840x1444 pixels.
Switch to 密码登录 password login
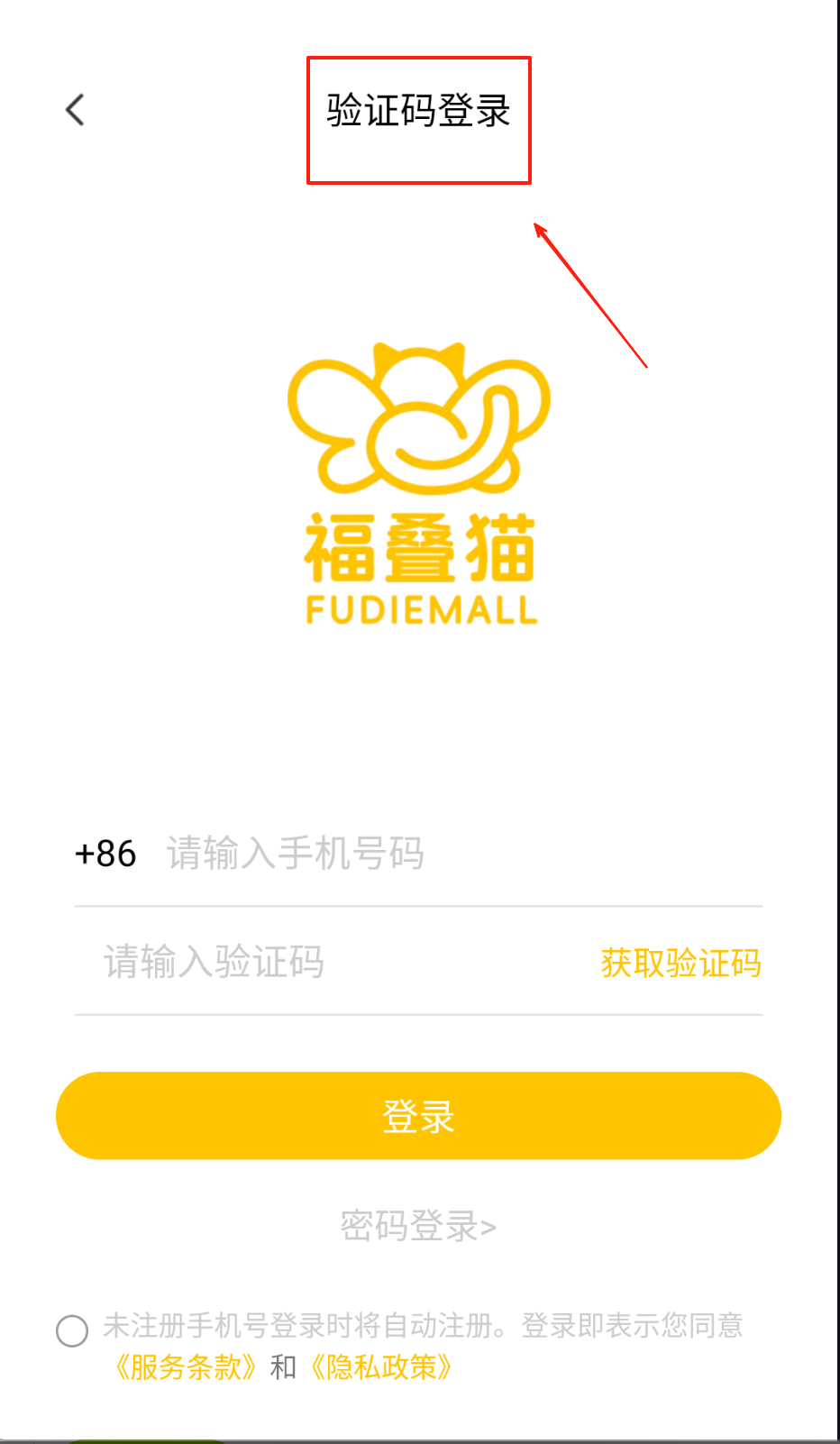[418, 1226]
